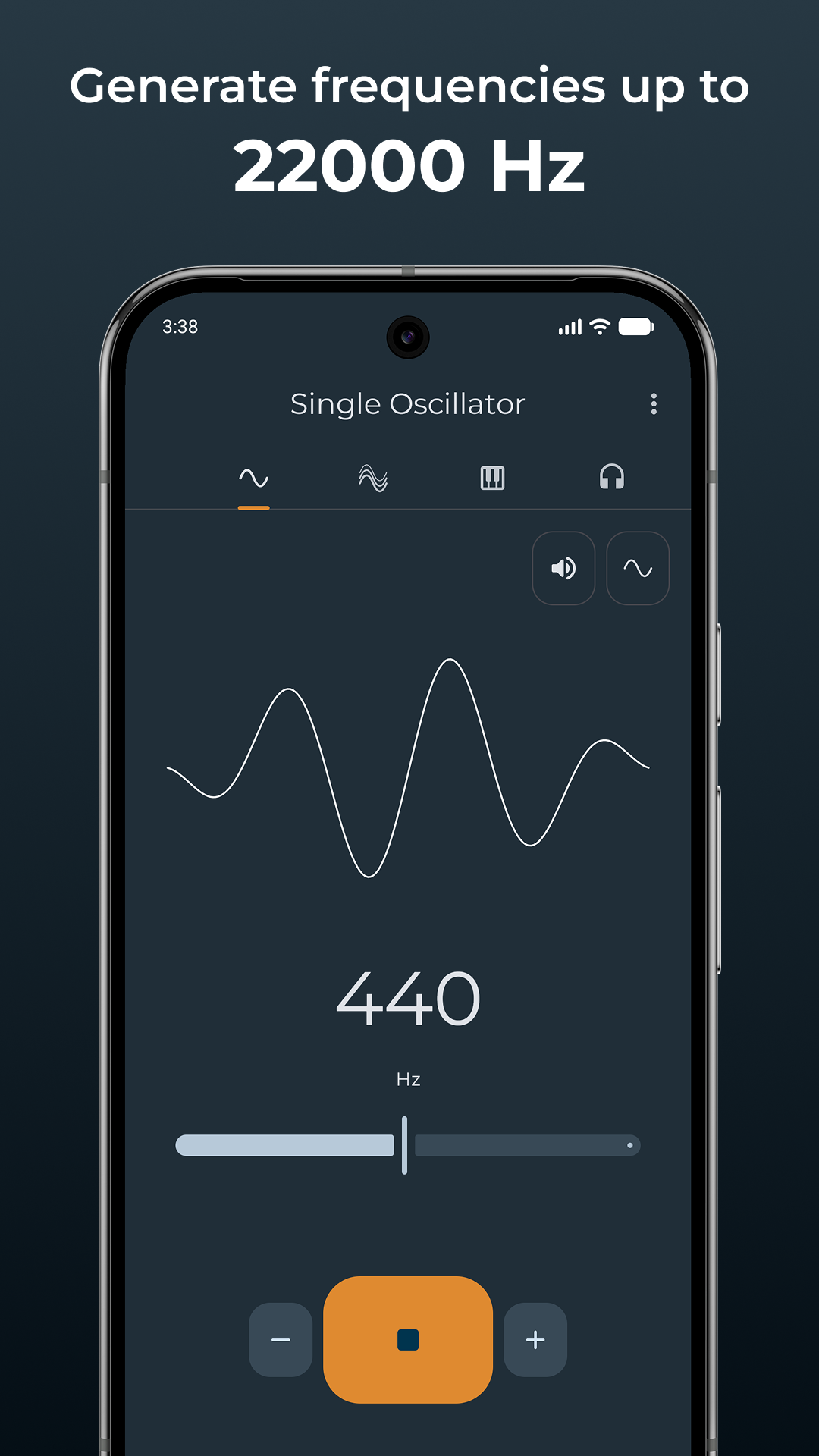Open the headphones hearing test section

click(x=612, y=478)
